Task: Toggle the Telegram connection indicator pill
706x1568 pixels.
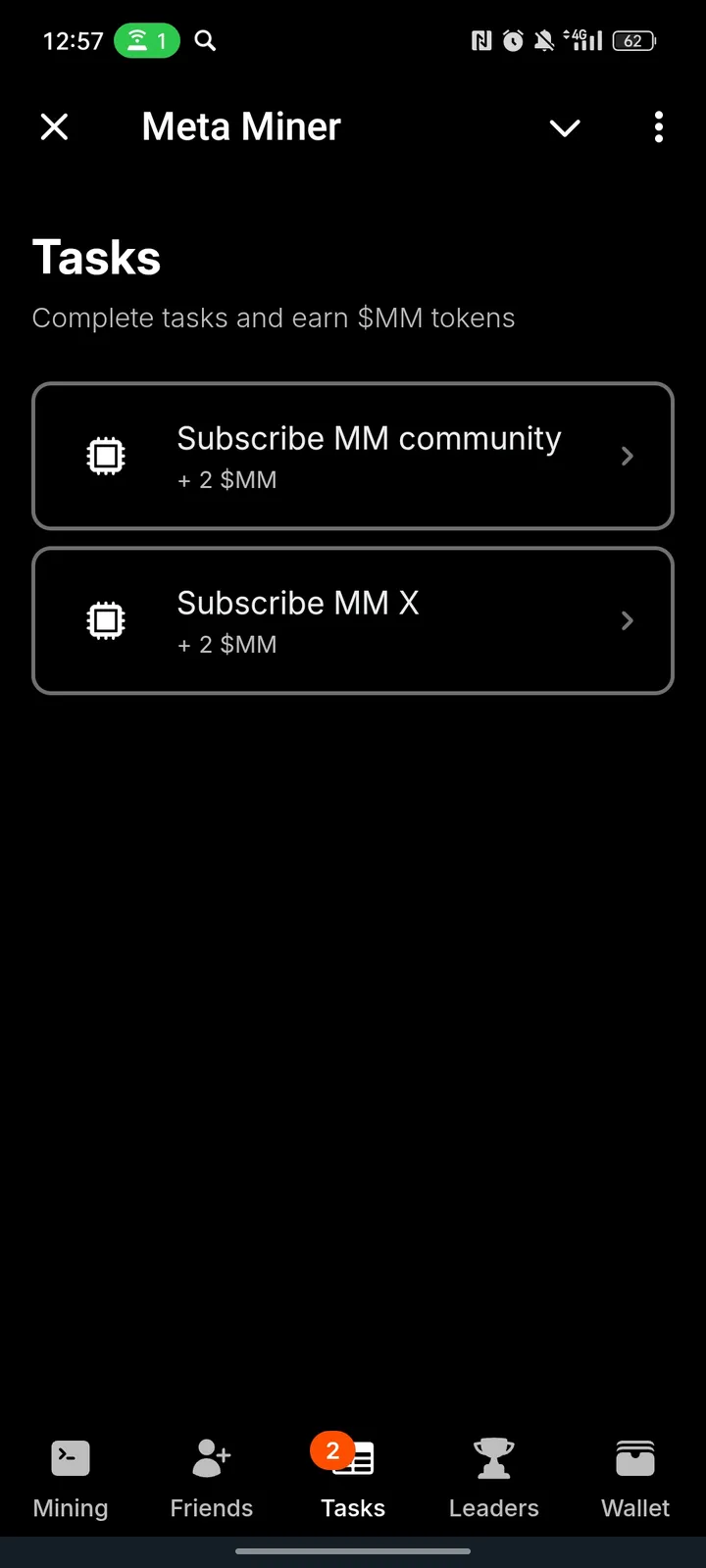Action: pyautogui.click(x=147, y=40)
